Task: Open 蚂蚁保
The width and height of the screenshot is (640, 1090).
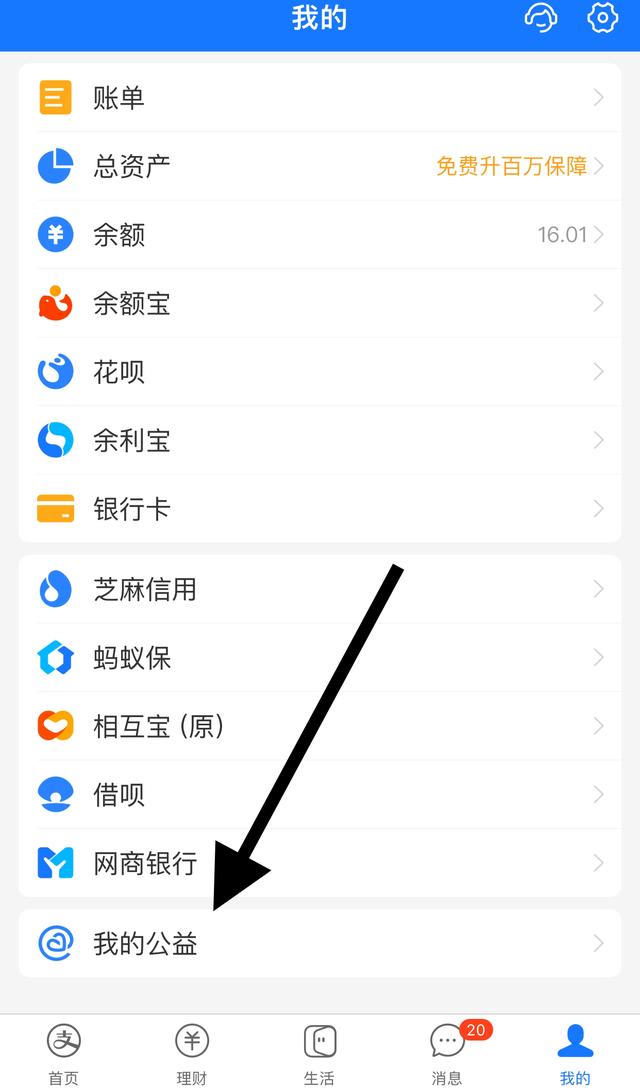Action: point(320,658)
